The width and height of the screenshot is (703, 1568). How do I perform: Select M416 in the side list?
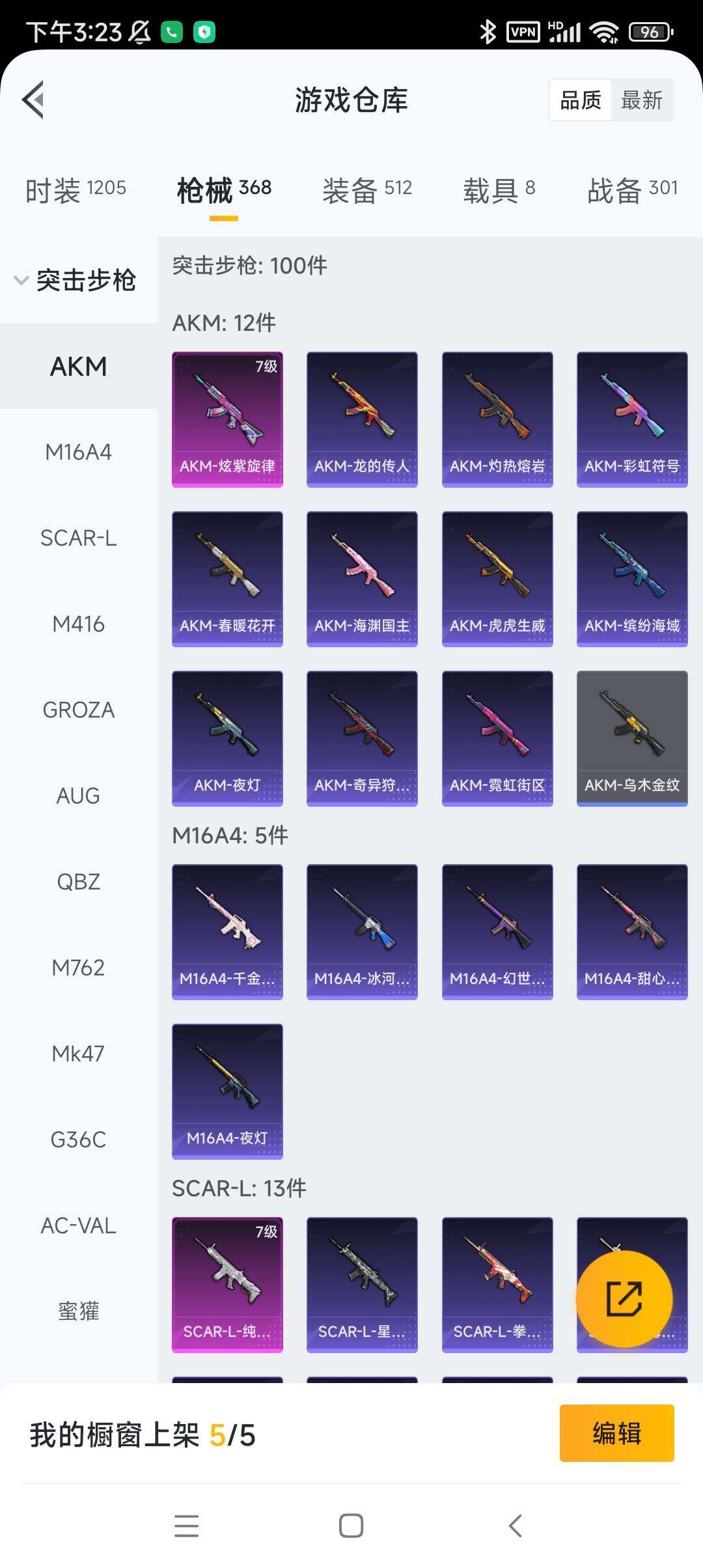(x=78, y=624)
